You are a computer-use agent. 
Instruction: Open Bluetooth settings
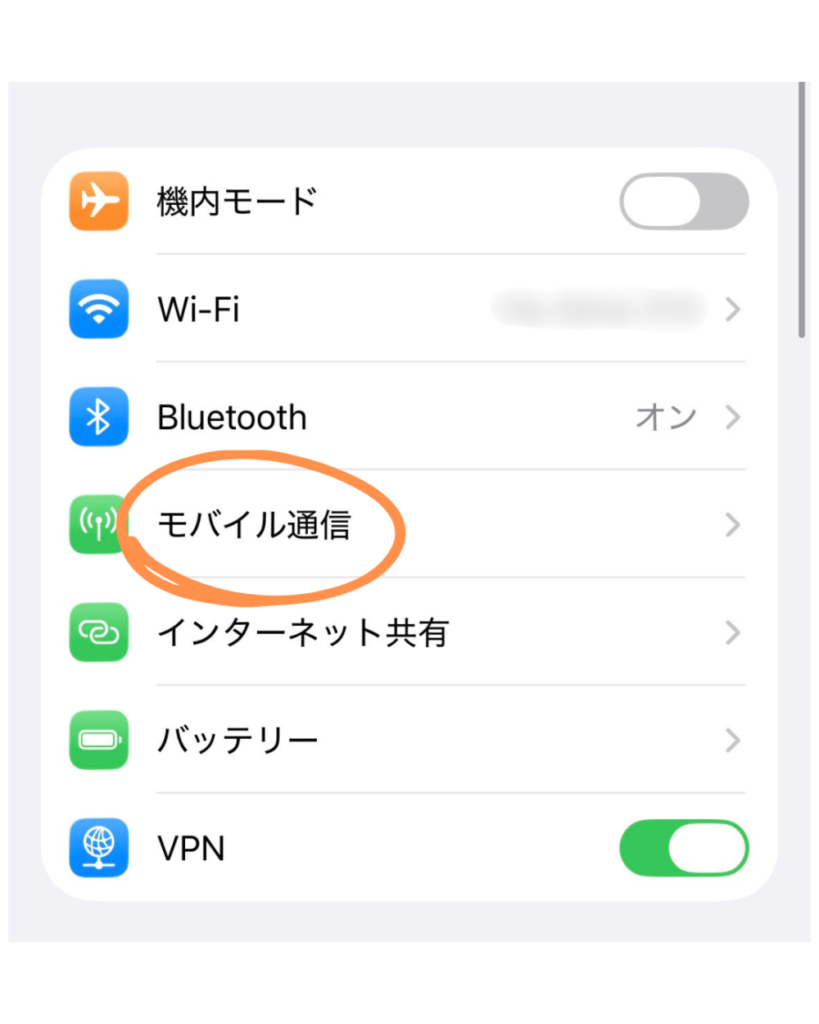[400, 417]
